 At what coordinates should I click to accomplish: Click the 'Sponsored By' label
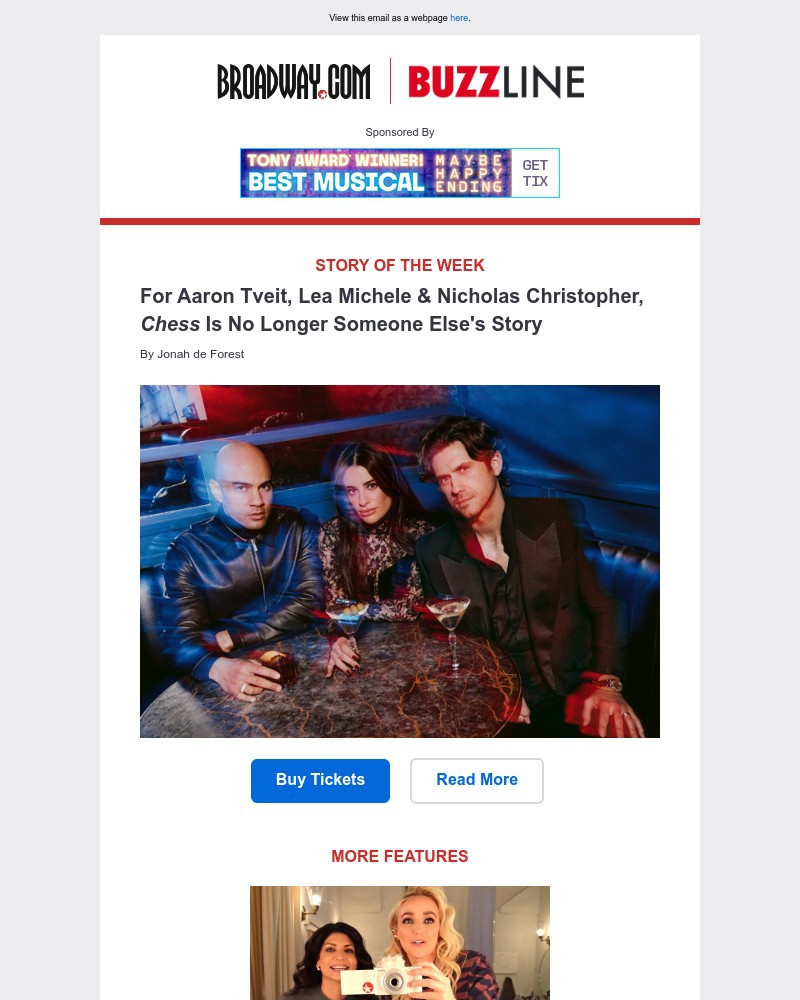pos(400,132)
